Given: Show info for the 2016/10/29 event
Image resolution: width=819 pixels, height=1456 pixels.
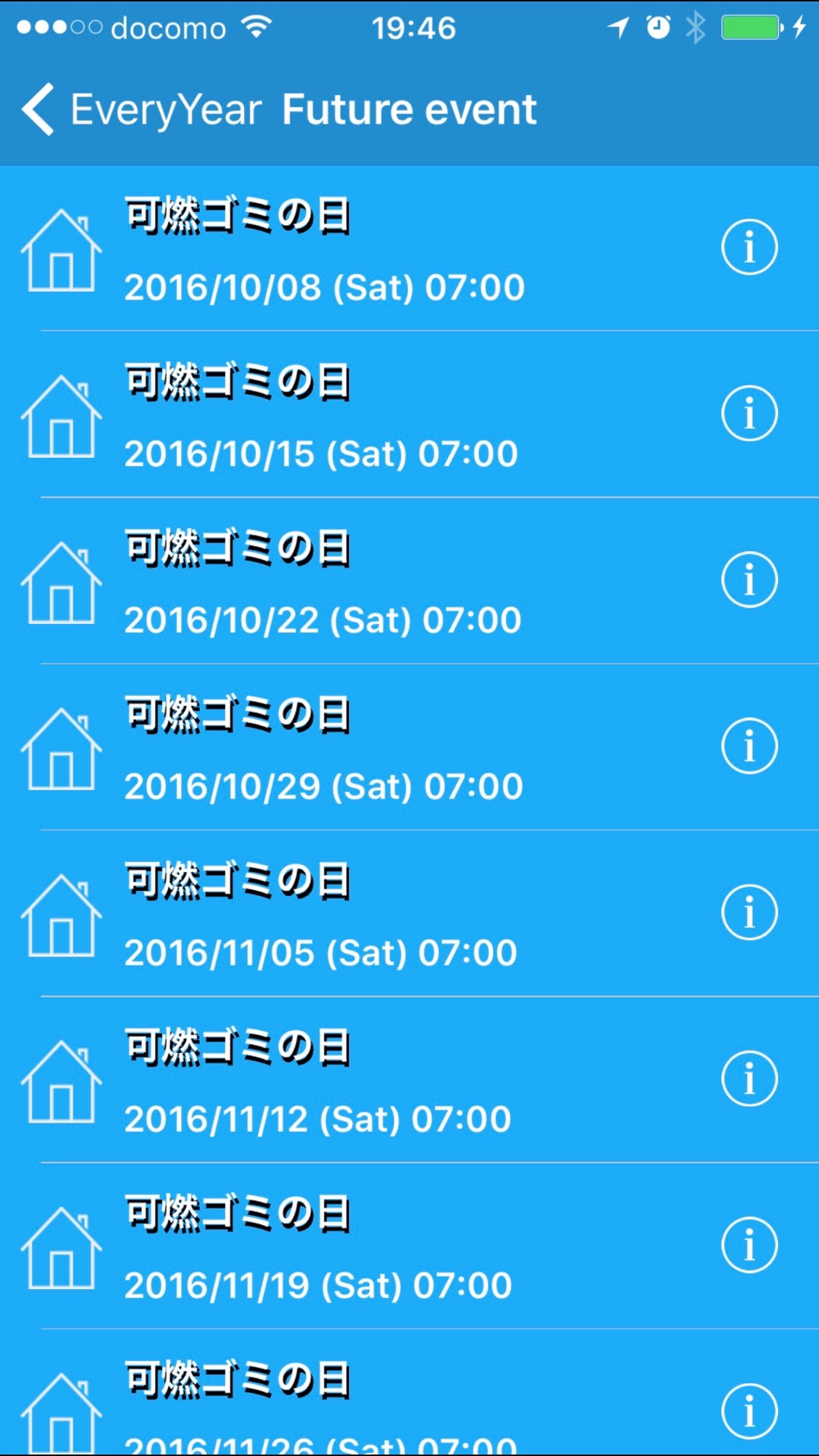Looking at the screenshot, I should (x=749, y=746).
